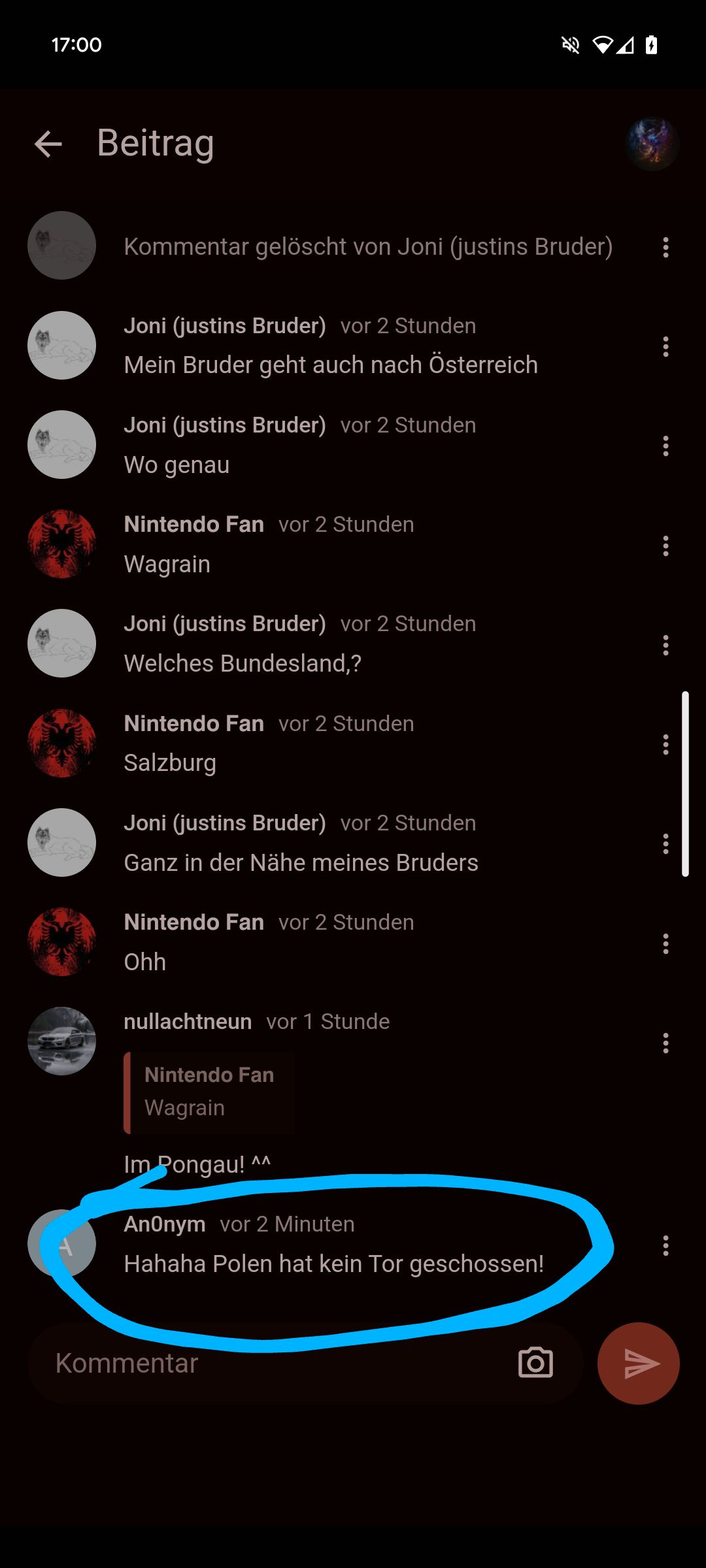
Task: Focus the Kommentar text field
Action: coord(275,1364)
